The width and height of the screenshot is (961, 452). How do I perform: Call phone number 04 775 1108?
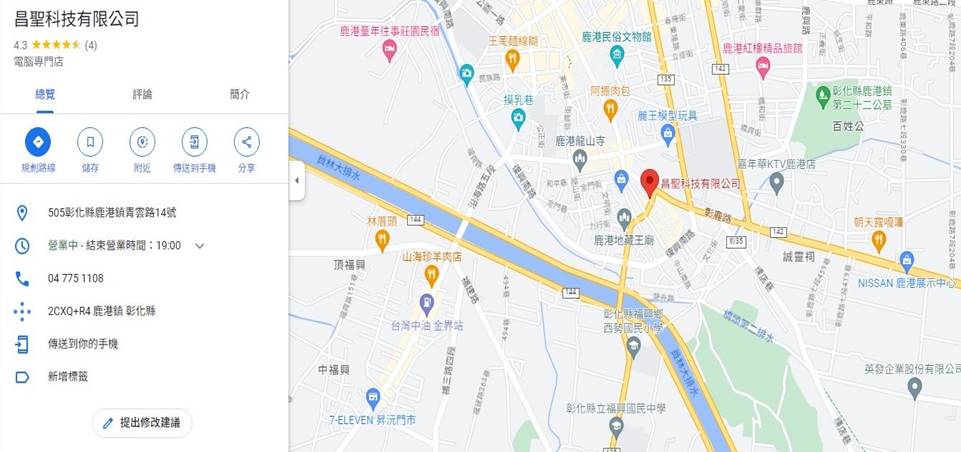(x=76, y=278)
